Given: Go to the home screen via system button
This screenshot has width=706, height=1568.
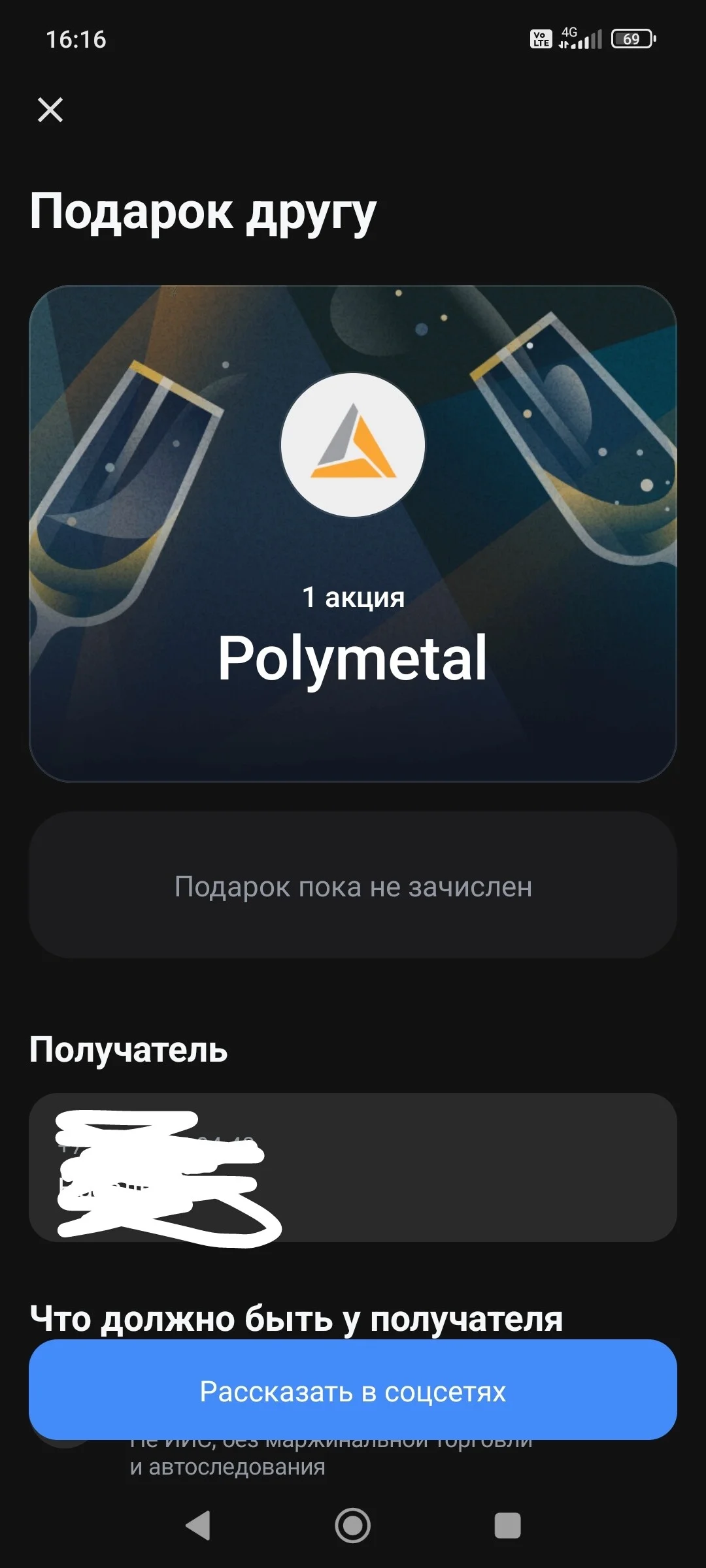Looking at the screenshot, I should pyautogui.click(x=353, y=1526).
